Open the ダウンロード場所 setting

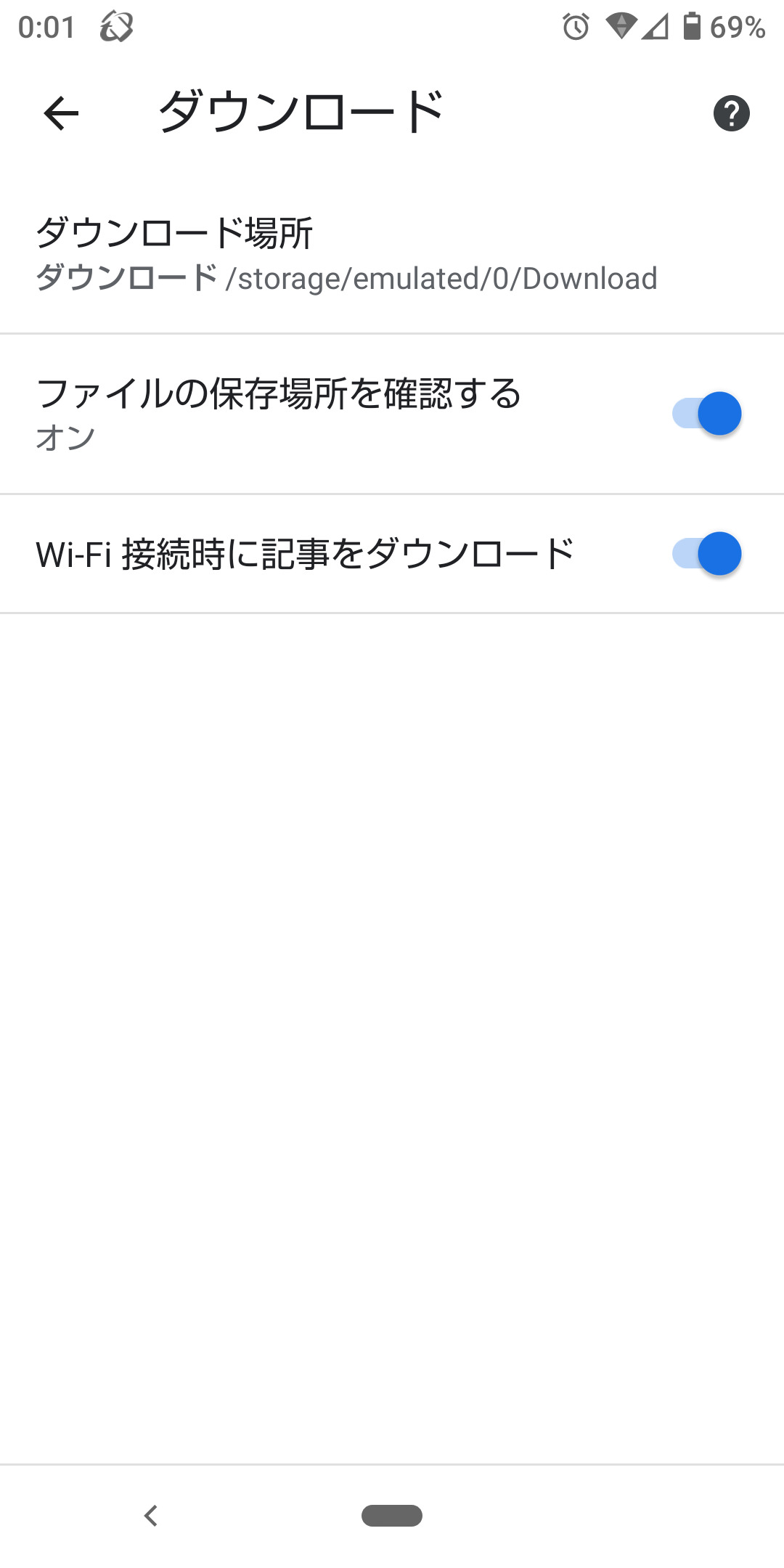point(347,254)
